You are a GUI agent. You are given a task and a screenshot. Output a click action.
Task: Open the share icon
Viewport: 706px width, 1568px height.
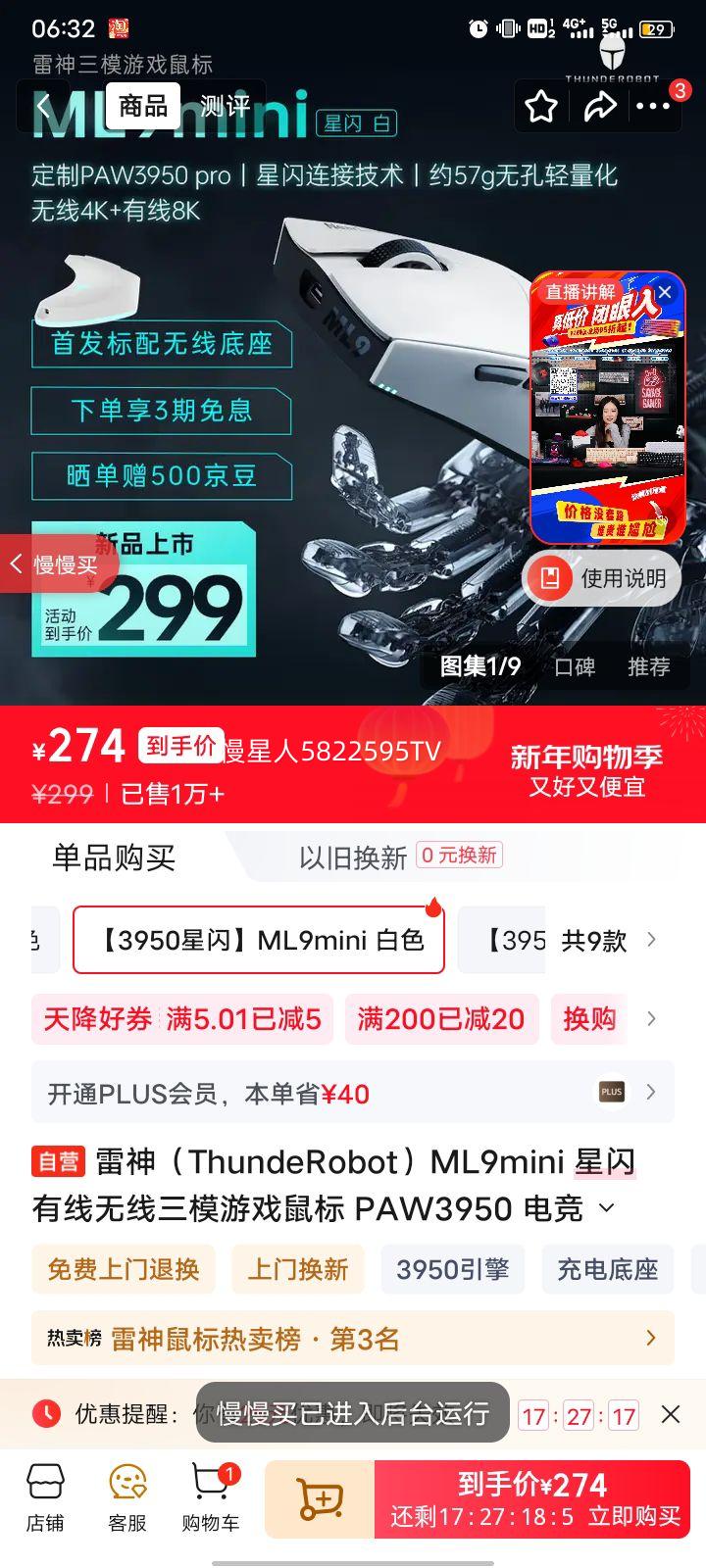600,106
